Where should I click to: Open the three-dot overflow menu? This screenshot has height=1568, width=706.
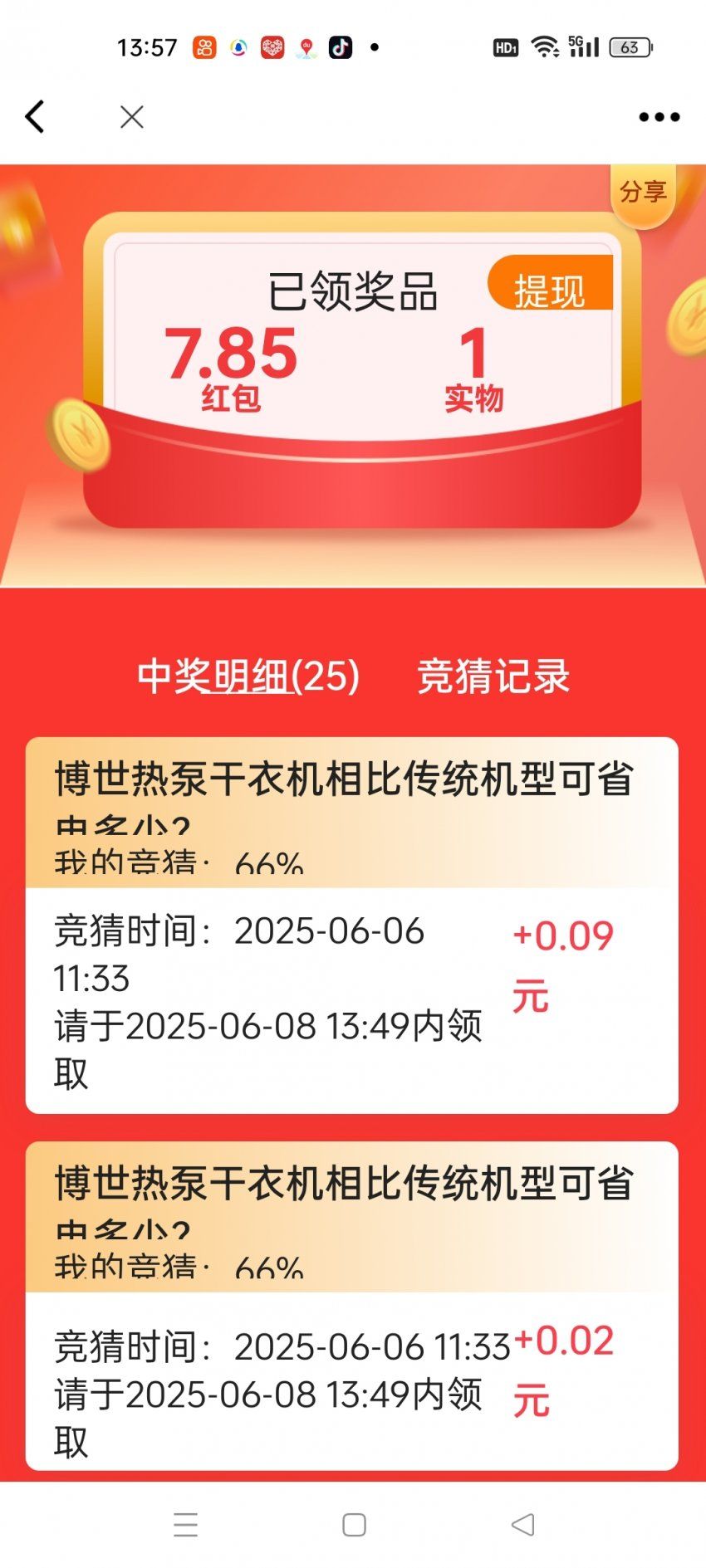659,117
